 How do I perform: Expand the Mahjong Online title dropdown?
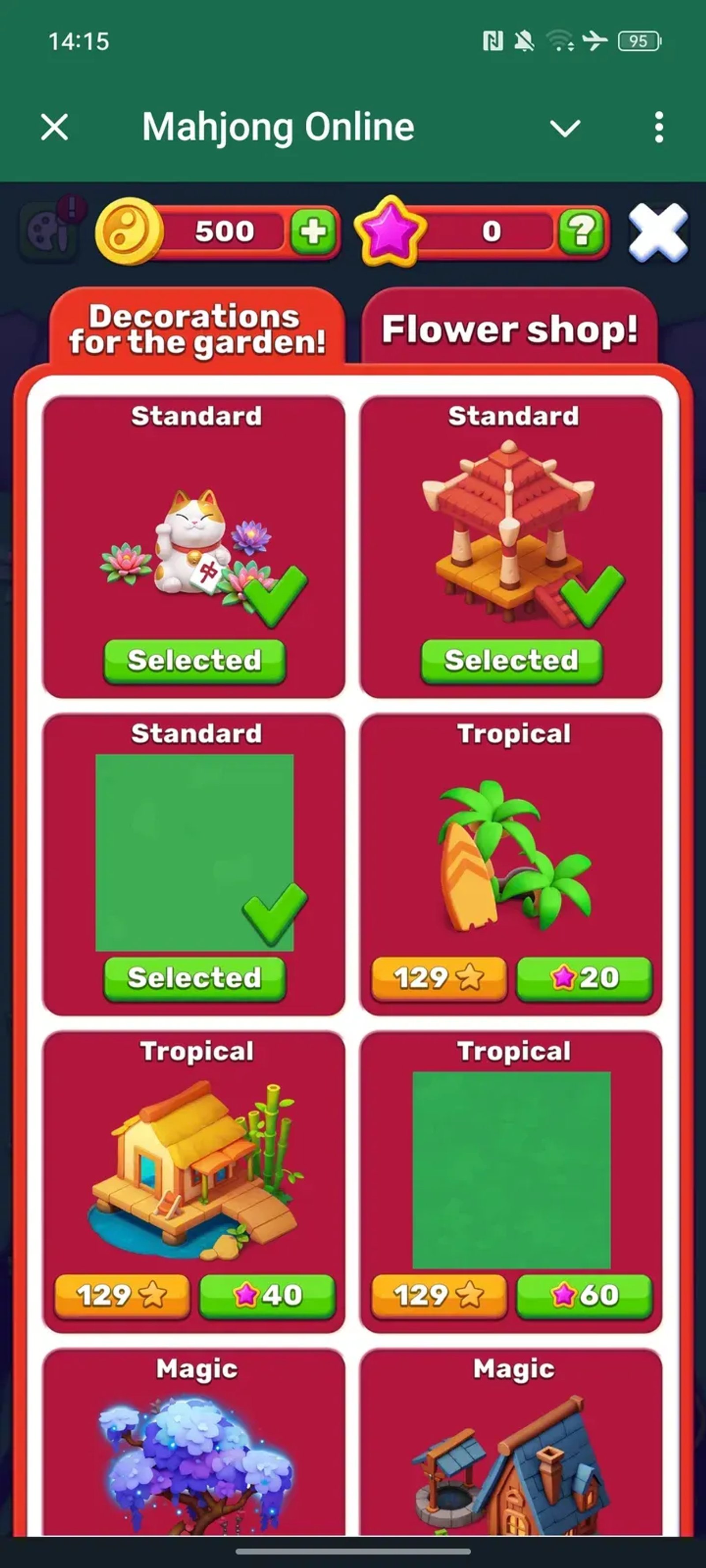pos(565,127)
